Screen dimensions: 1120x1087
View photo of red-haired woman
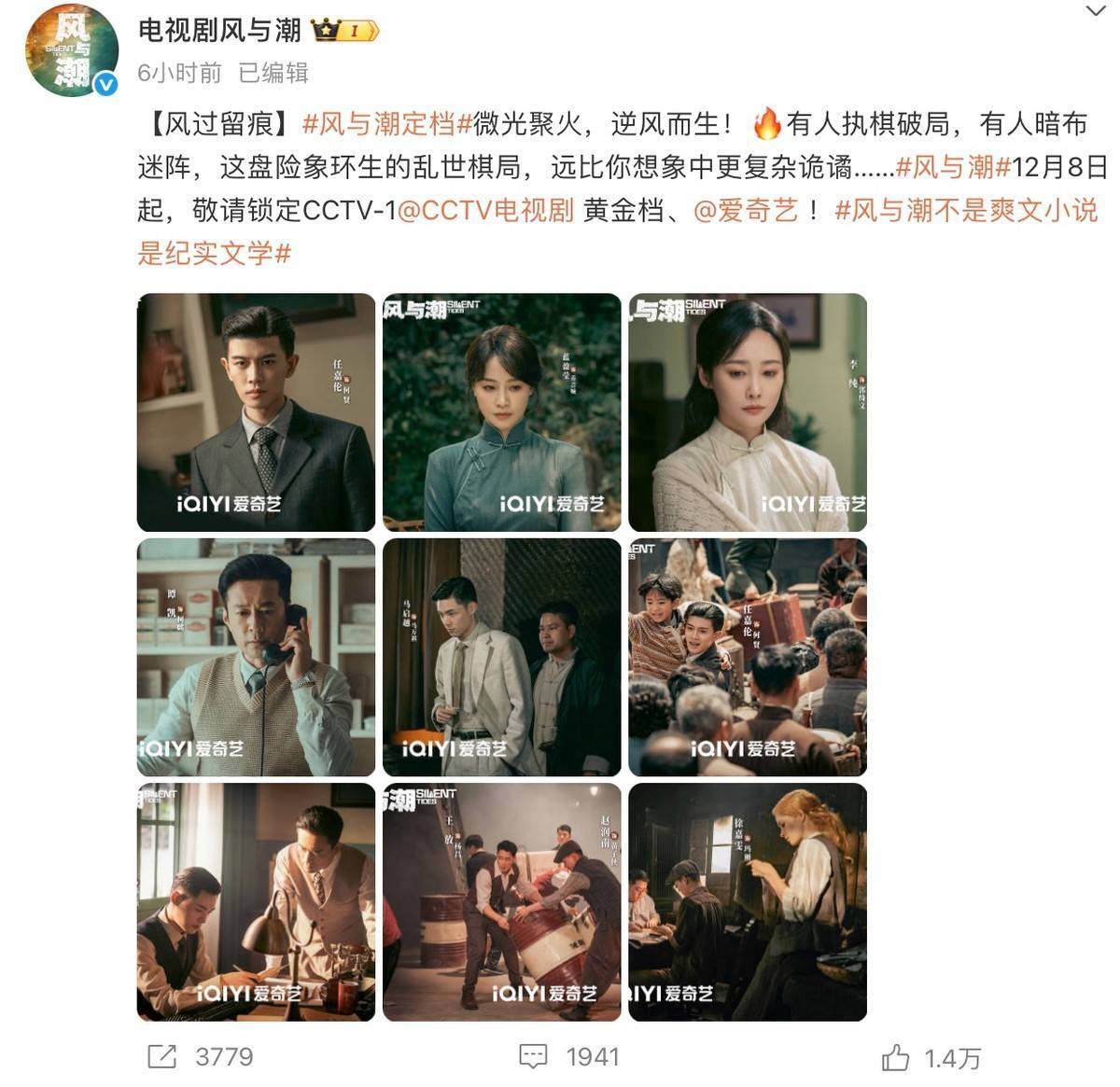747,901
